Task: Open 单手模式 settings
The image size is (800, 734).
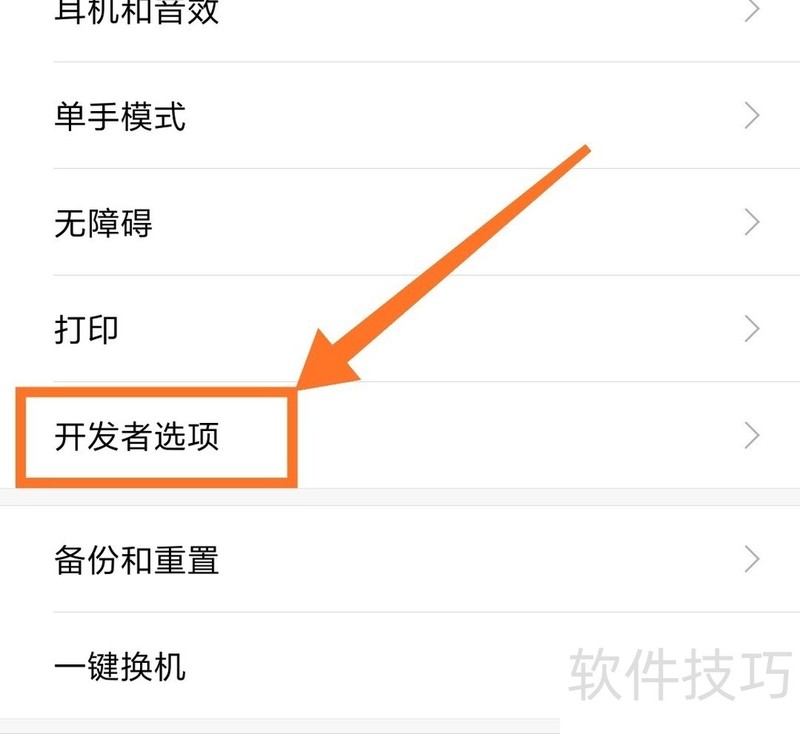Action: tap(120, 117)
